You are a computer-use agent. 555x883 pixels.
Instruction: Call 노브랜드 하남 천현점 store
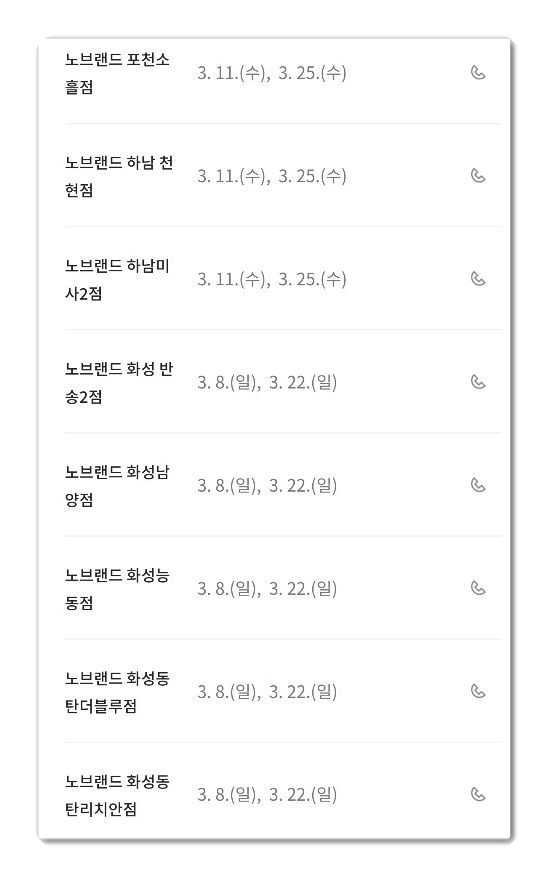tap(478, 176)
